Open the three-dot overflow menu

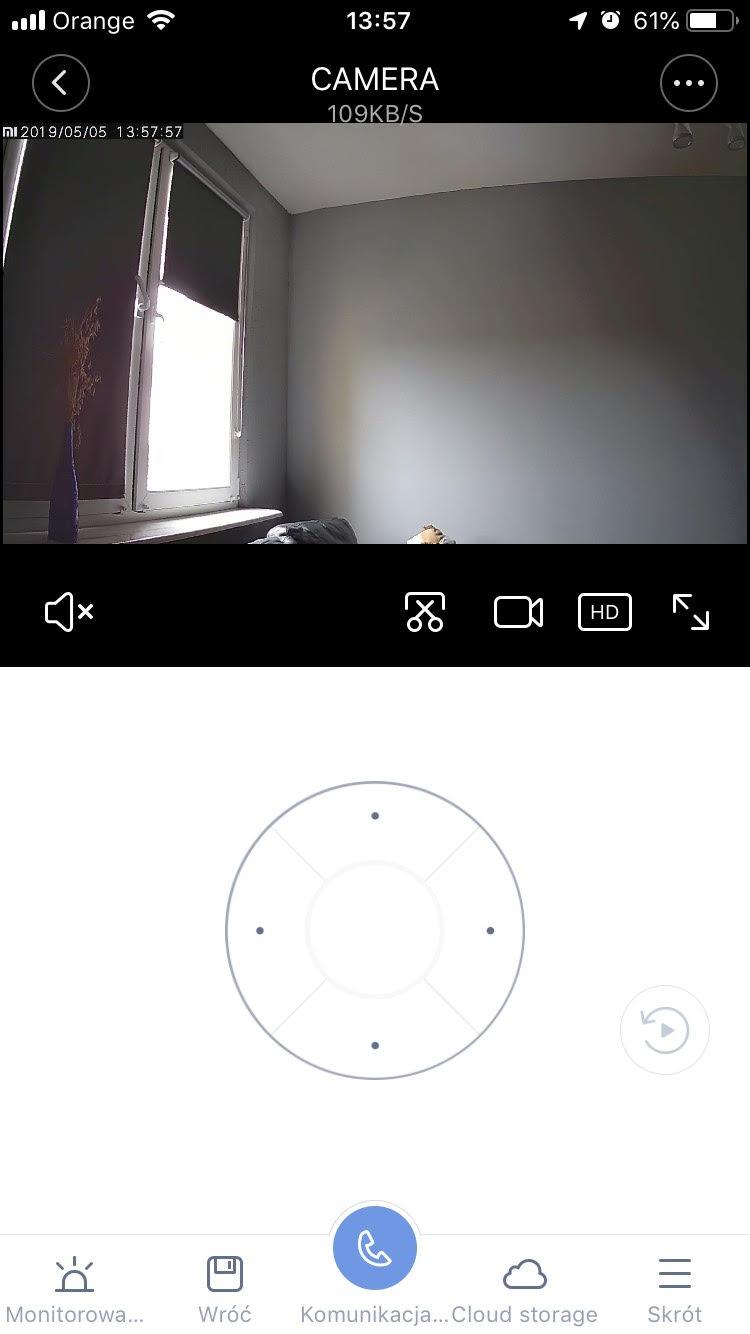point(689,83)
